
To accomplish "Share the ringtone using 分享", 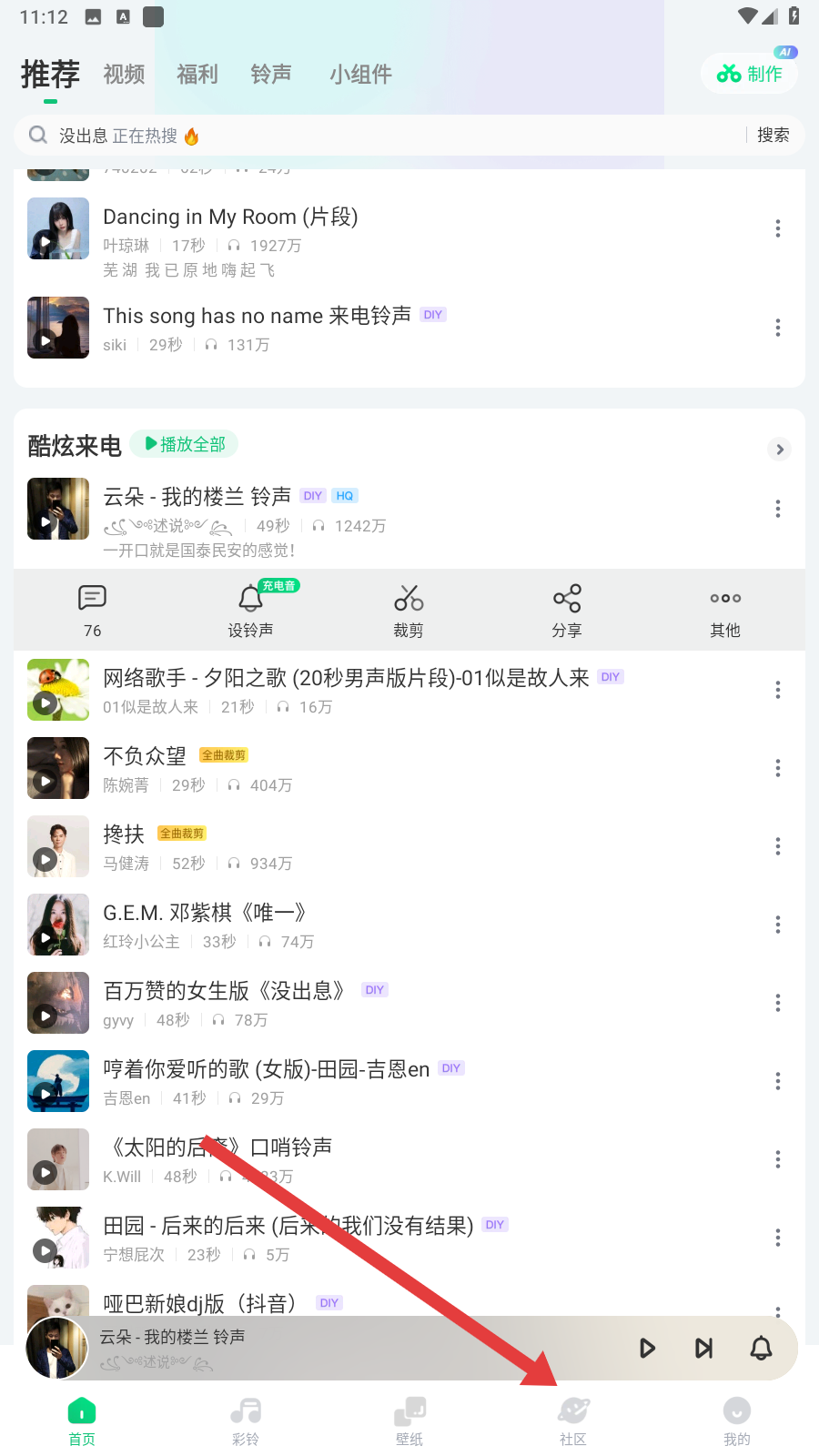I will pos(566,610).
